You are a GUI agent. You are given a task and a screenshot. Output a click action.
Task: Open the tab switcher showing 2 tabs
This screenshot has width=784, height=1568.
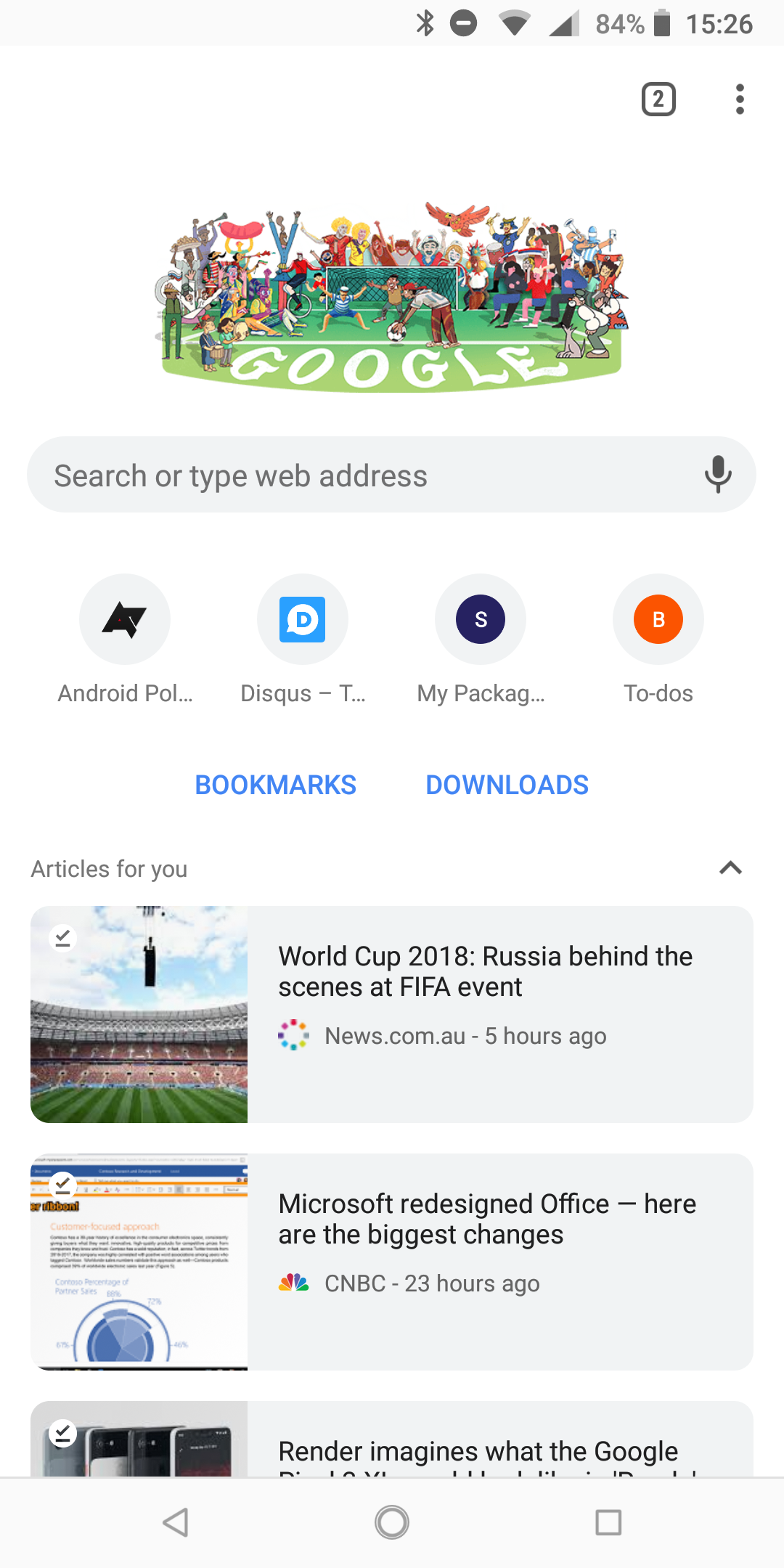(x=658, y=99)
